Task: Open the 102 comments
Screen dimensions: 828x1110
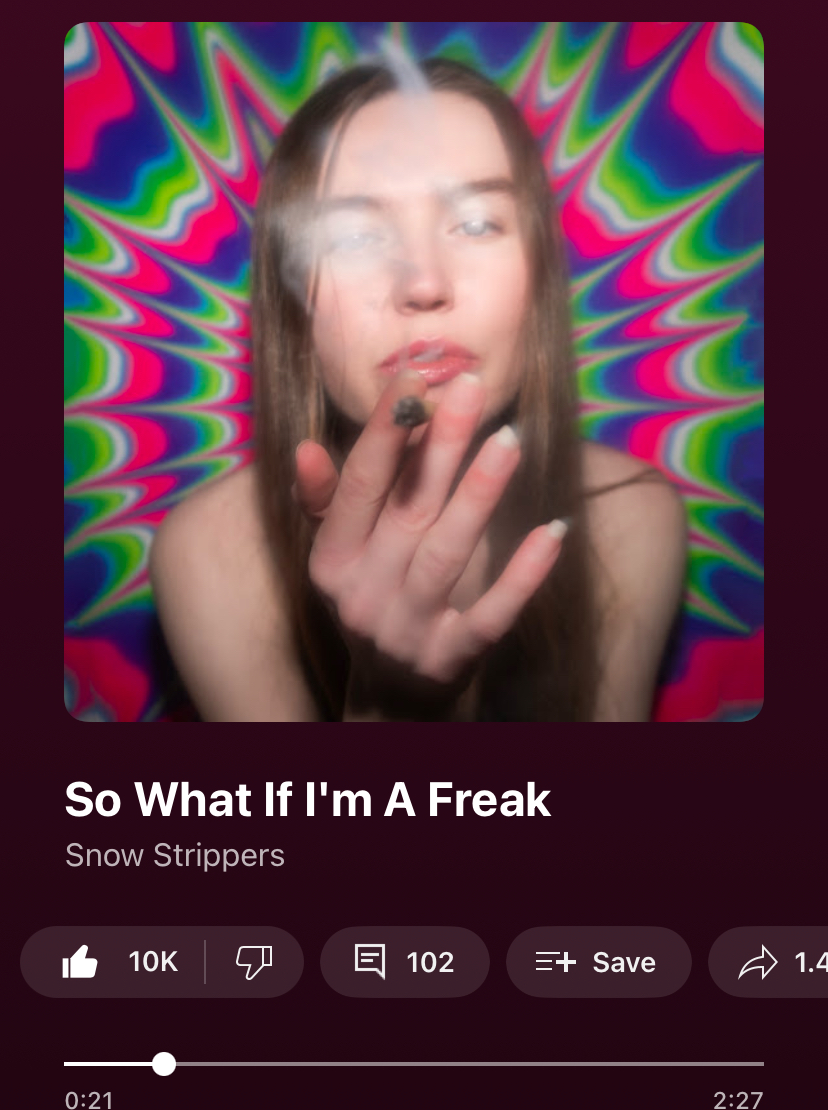Action: (x=404, y=962)
